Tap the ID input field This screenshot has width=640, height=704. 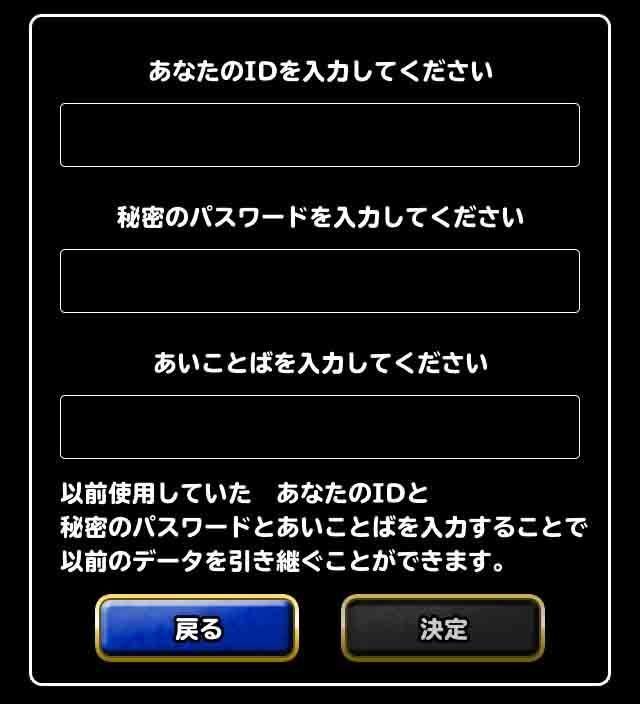[319, 135]
